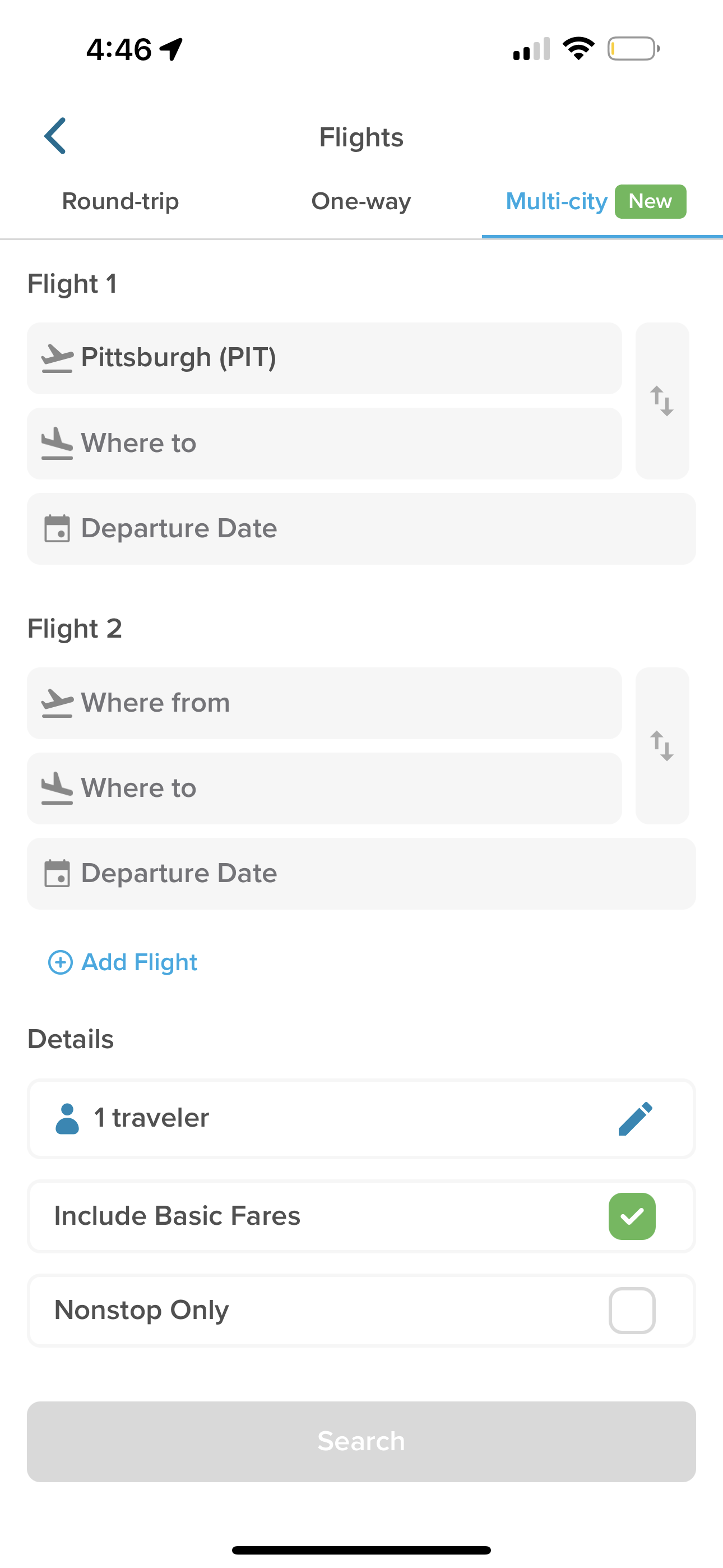Swap origin and destination for Flight 1
The image size is (723, 1568).
pyautogui.click(x=662, y=400)
